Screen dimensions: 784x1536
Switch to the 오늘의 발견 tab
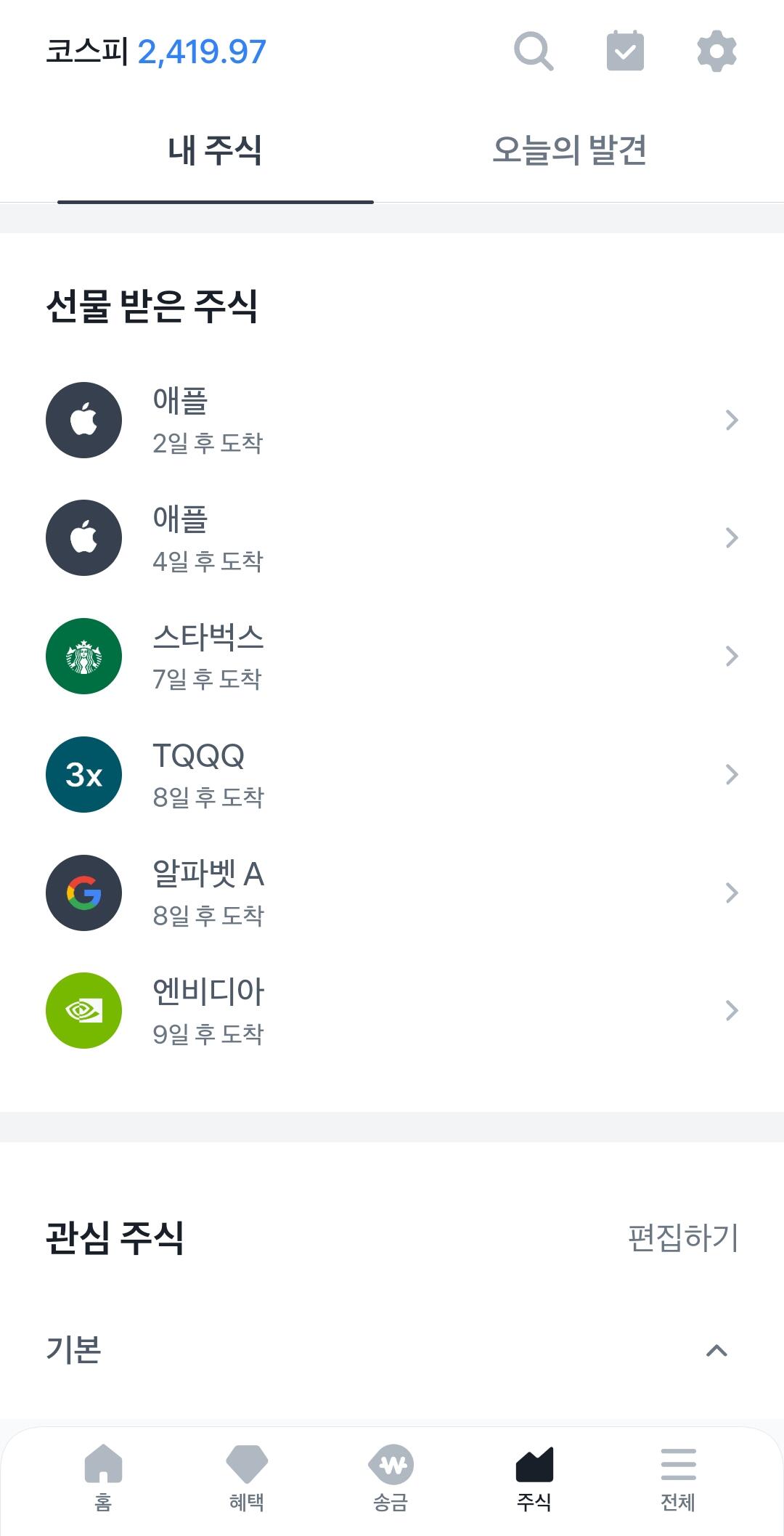click(x=569, y=150)
